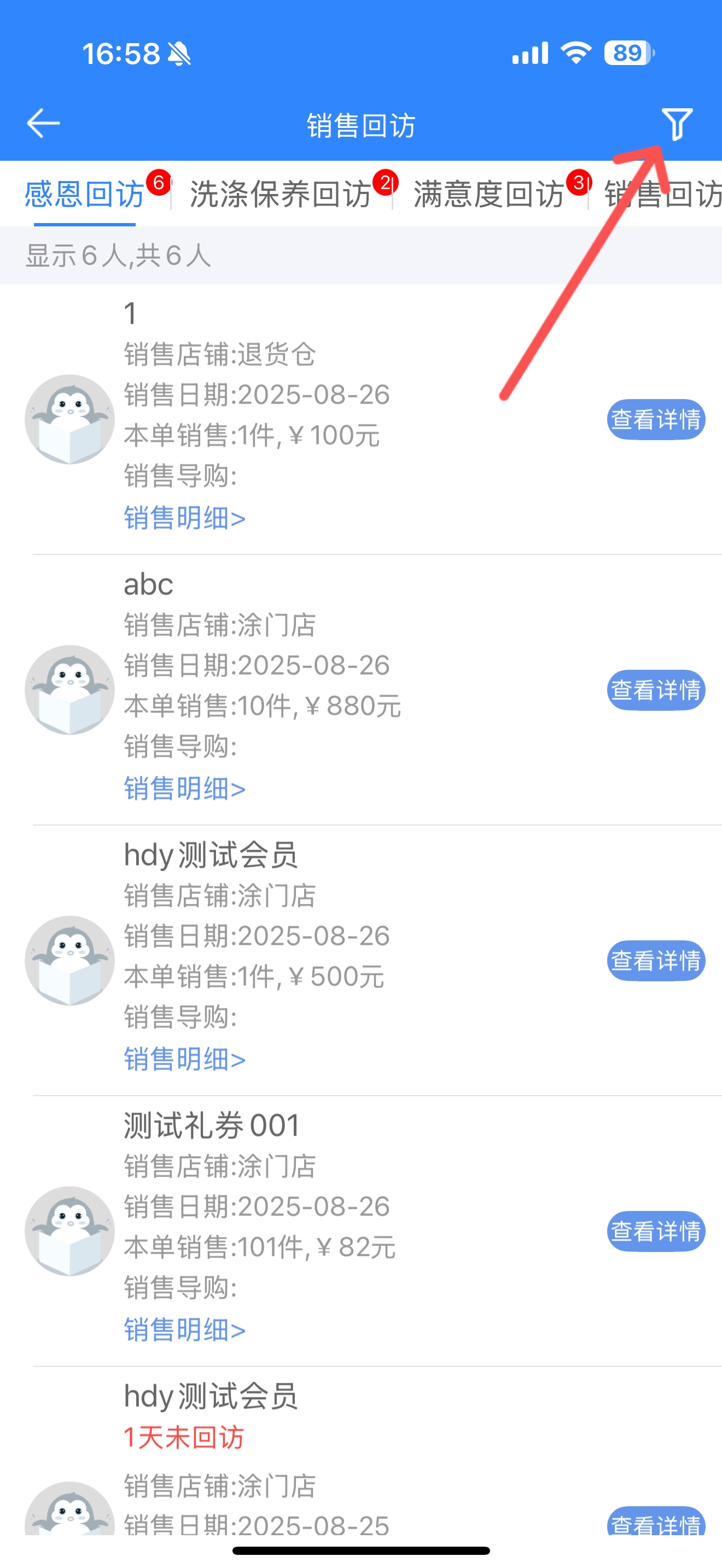View details of the ¥500 order
This screenshot has width=722, height=1568.
[656, 961]
